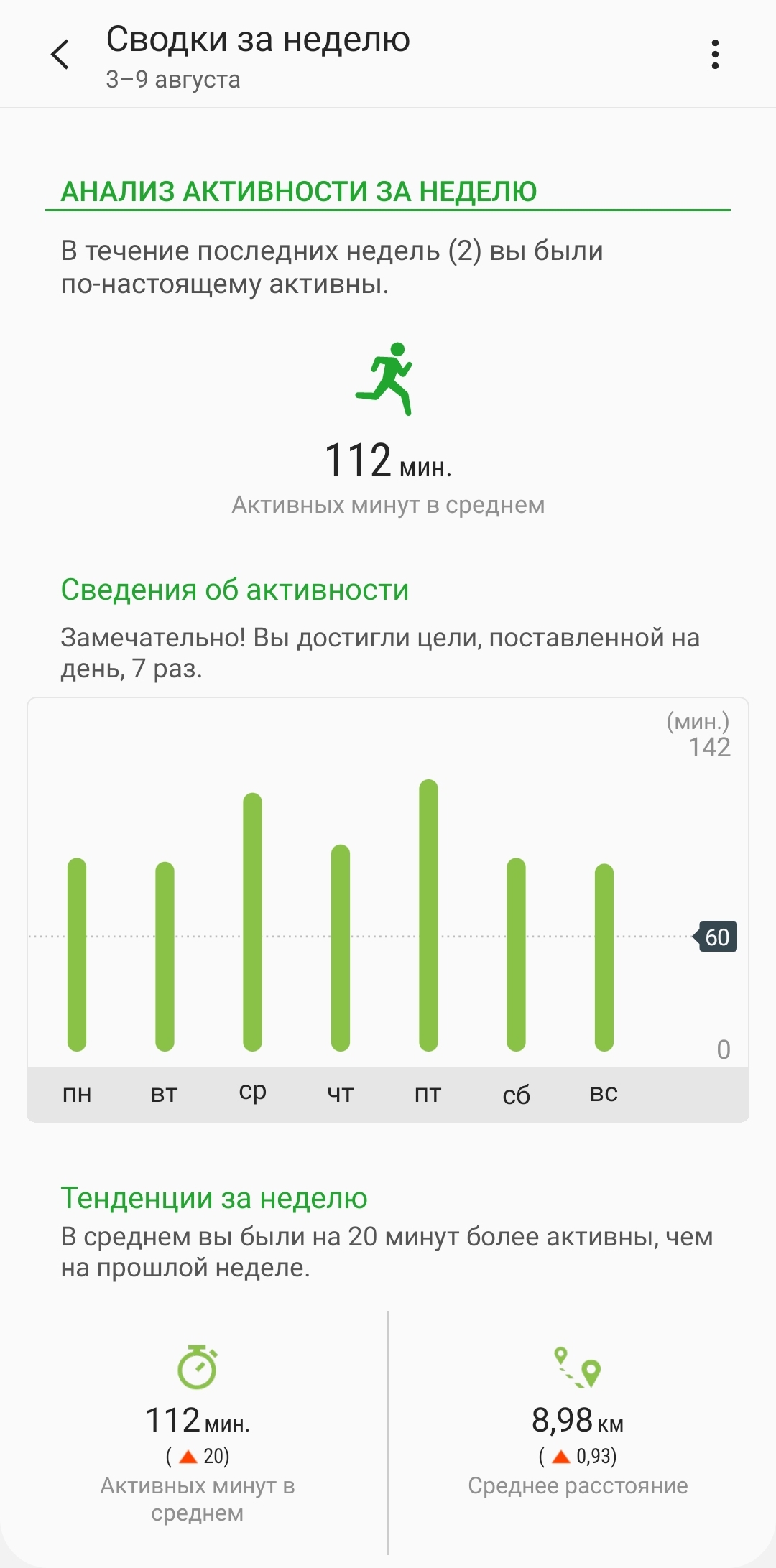Open the three-dot overflow menu
Viewport: 776px width, 1568px height.
[714, 55]
